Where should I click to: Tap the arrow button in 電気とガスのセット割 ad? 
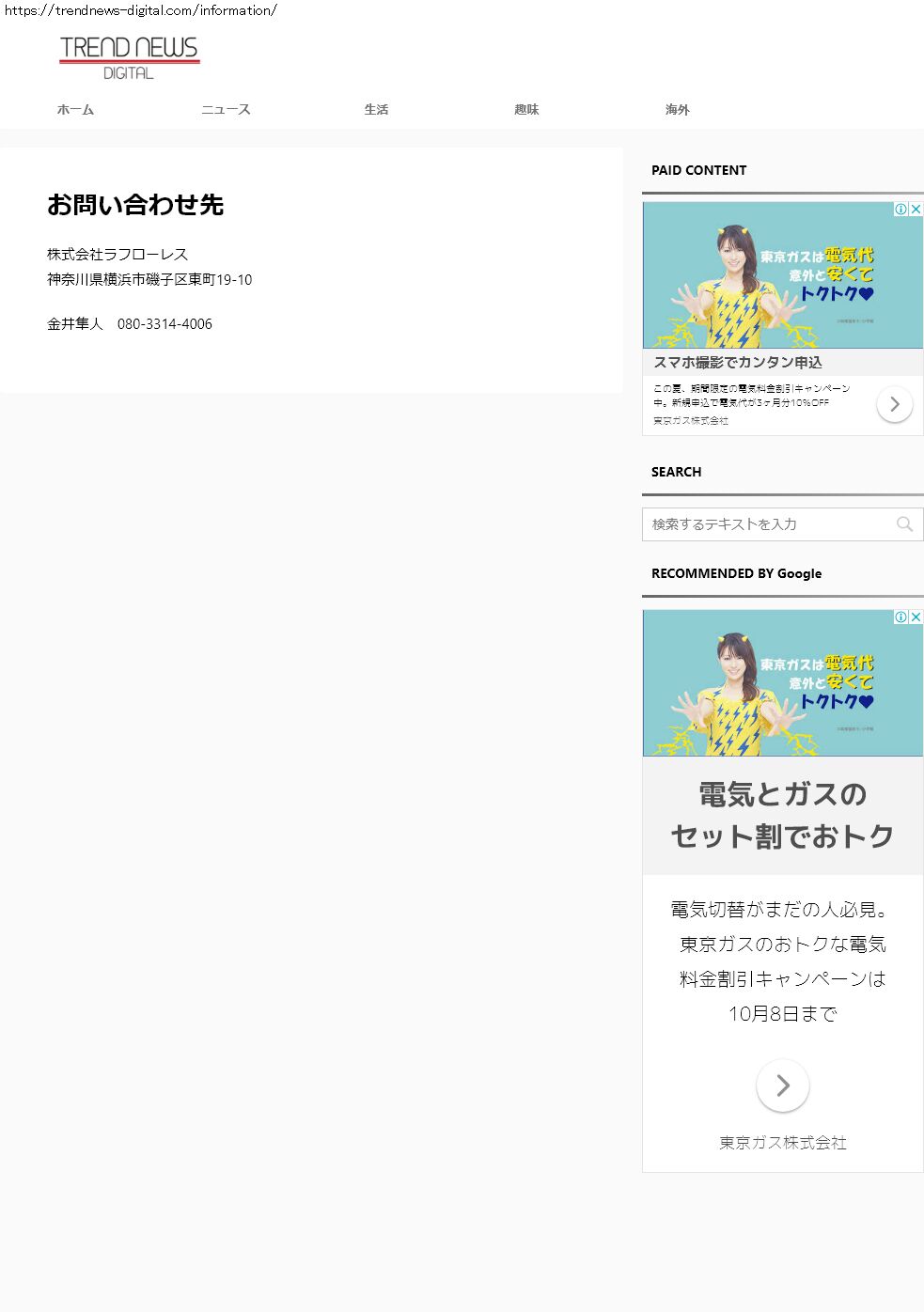pyautogui.click(x=782, y=1086)
